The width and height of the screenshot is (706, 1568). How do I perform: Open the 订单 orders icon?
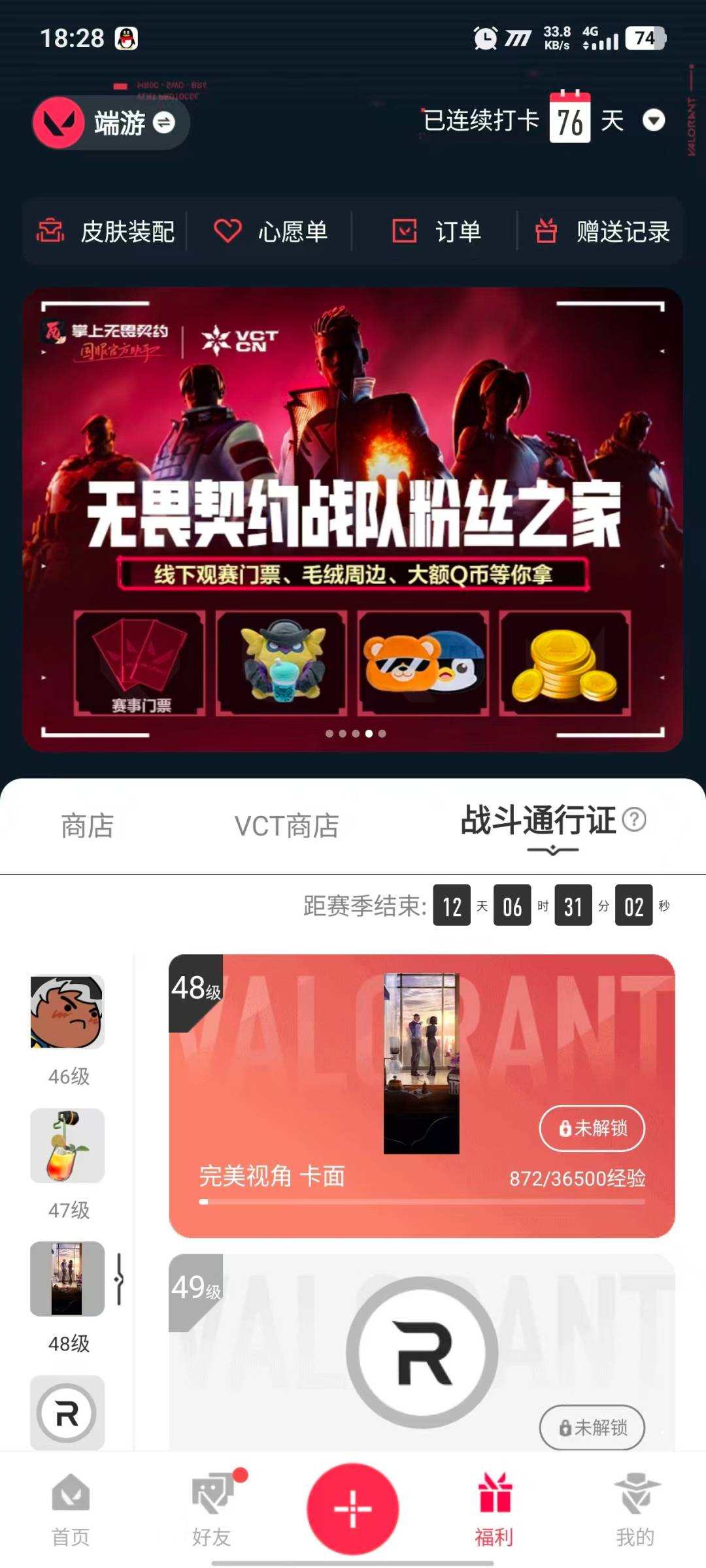[405, 231]
